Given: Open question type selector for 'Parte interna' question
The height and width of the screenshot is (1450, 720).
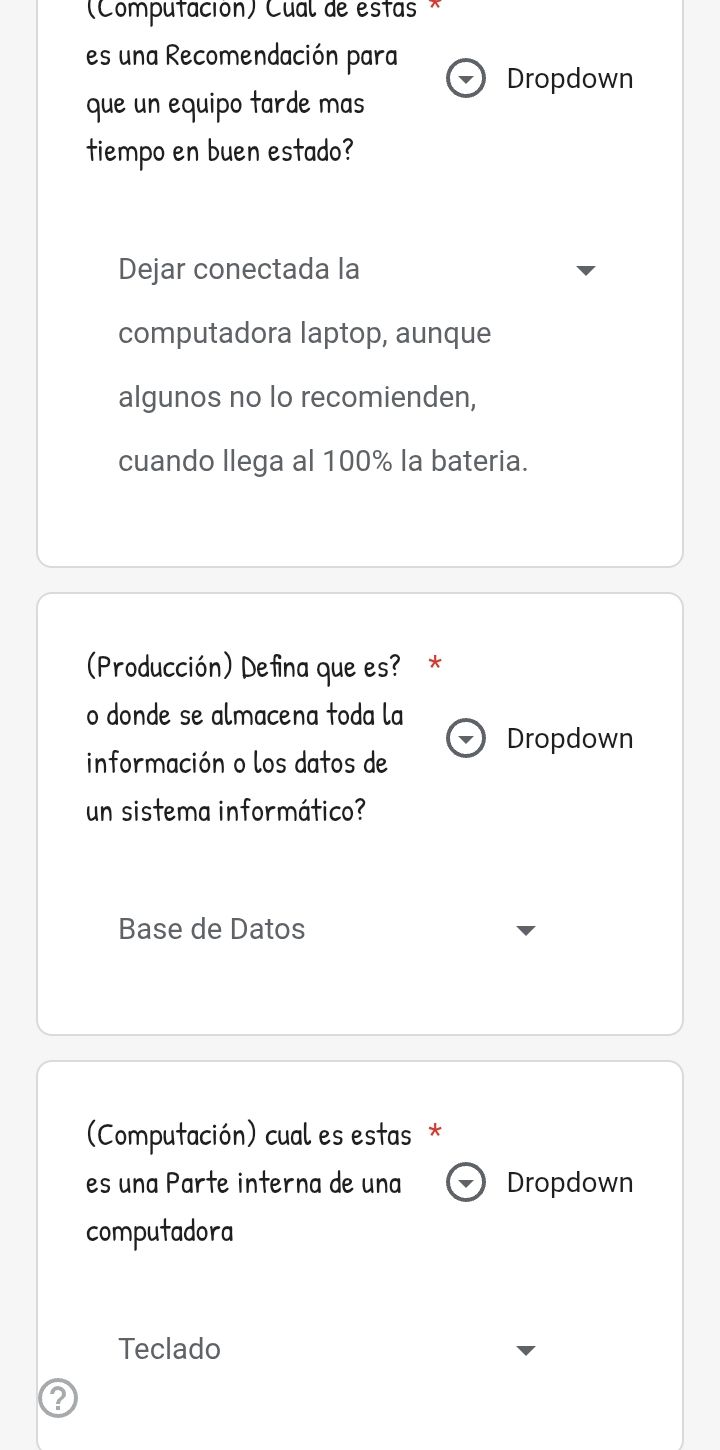Looking at the screenshot, I should [540, 1183].
